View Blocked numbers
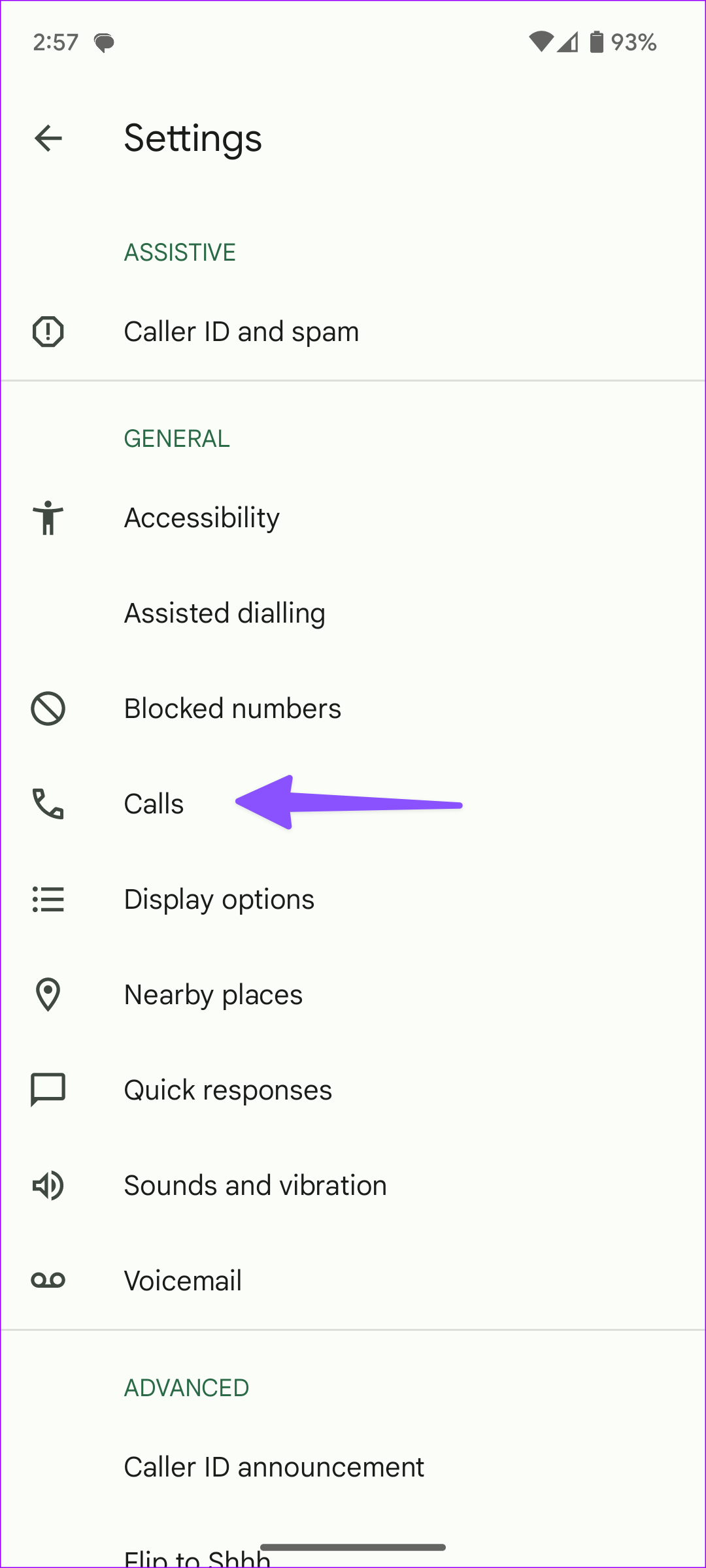 pos(232,709)
